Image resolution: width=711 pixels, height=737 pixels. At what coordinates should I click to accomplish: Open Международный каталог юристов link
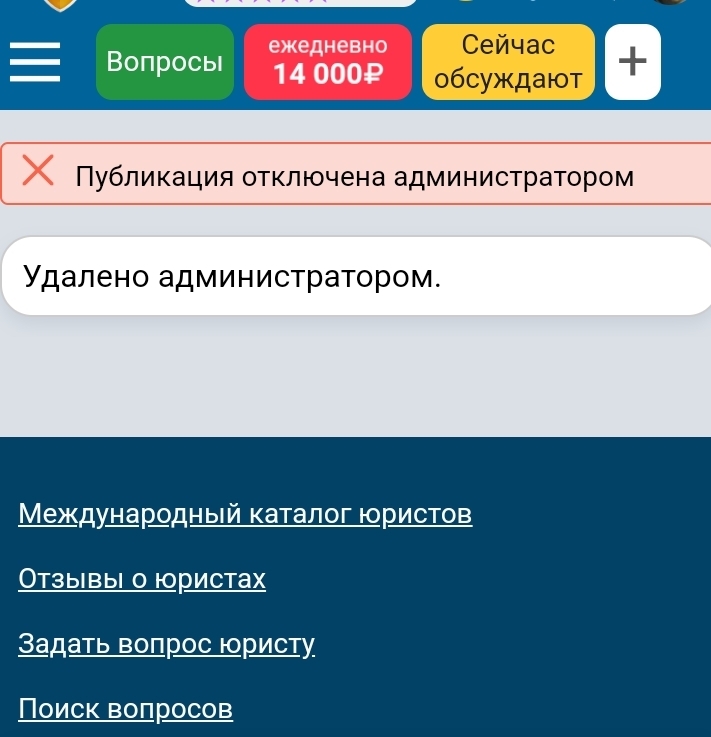point(245,515)
